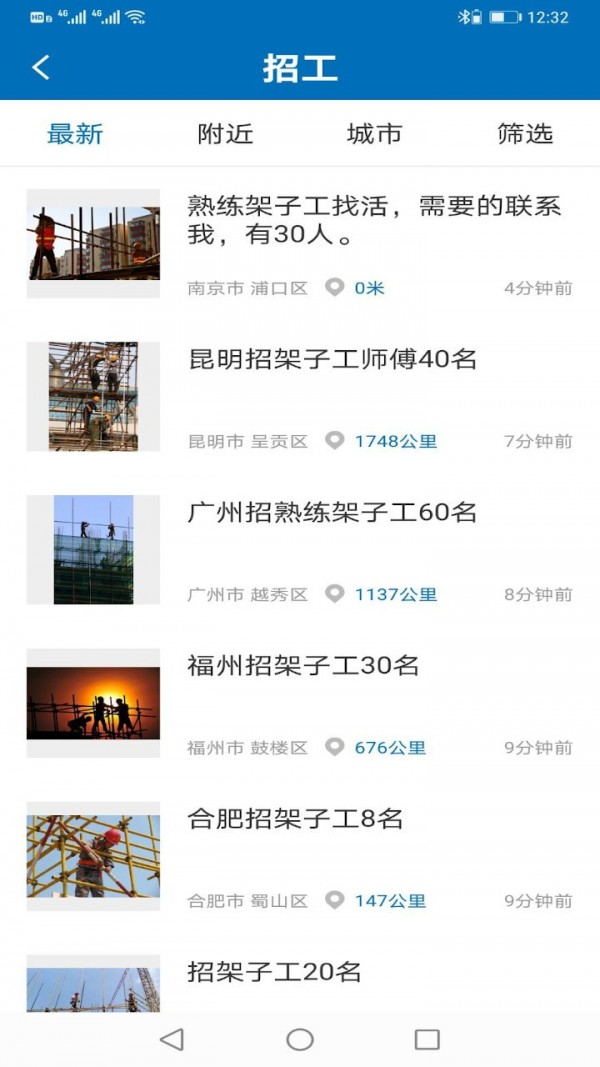Switch to the 附近 tab
The image size is (600, 1067).
(225, 134)
